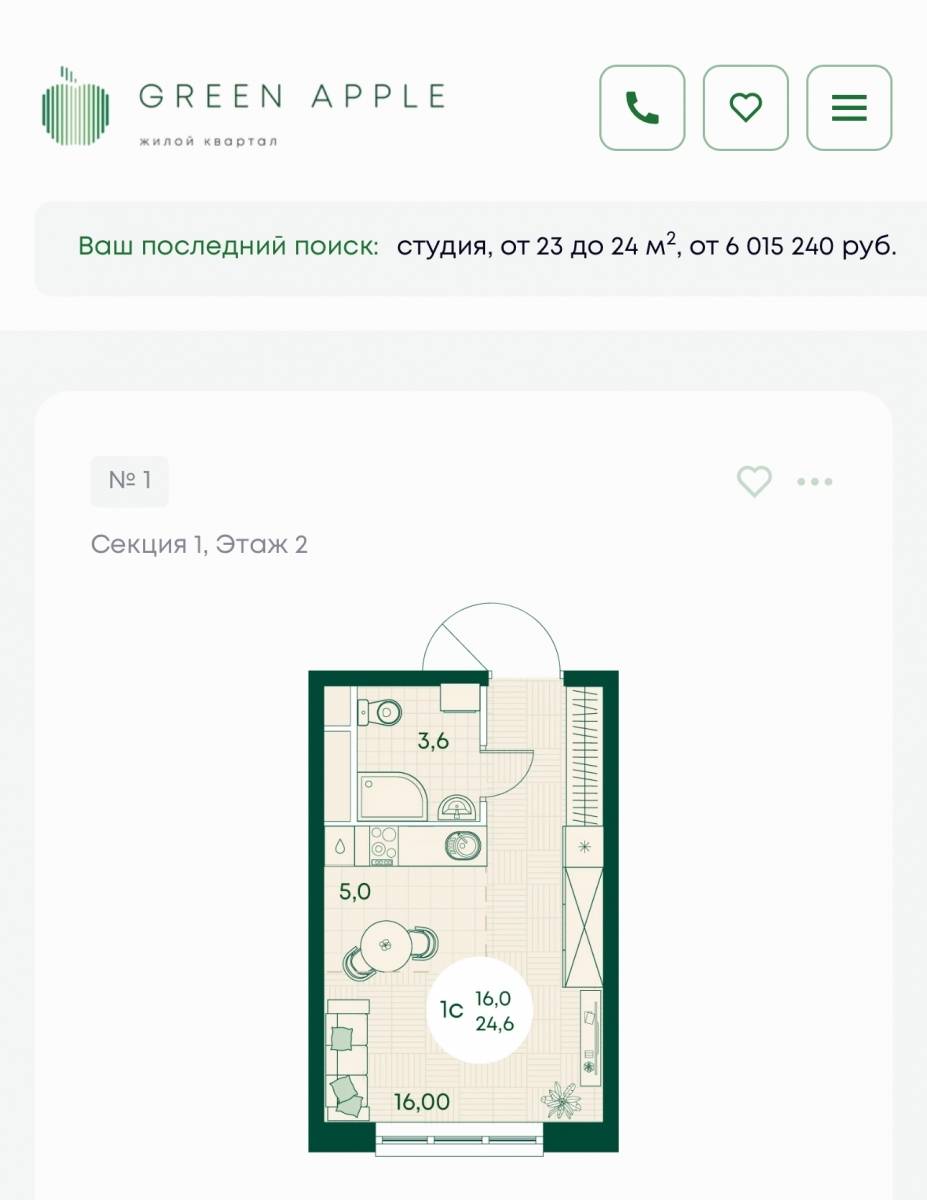Open the favorites list in the header
The width and height of the screenshot is (927, 1200).
(746, 108)
